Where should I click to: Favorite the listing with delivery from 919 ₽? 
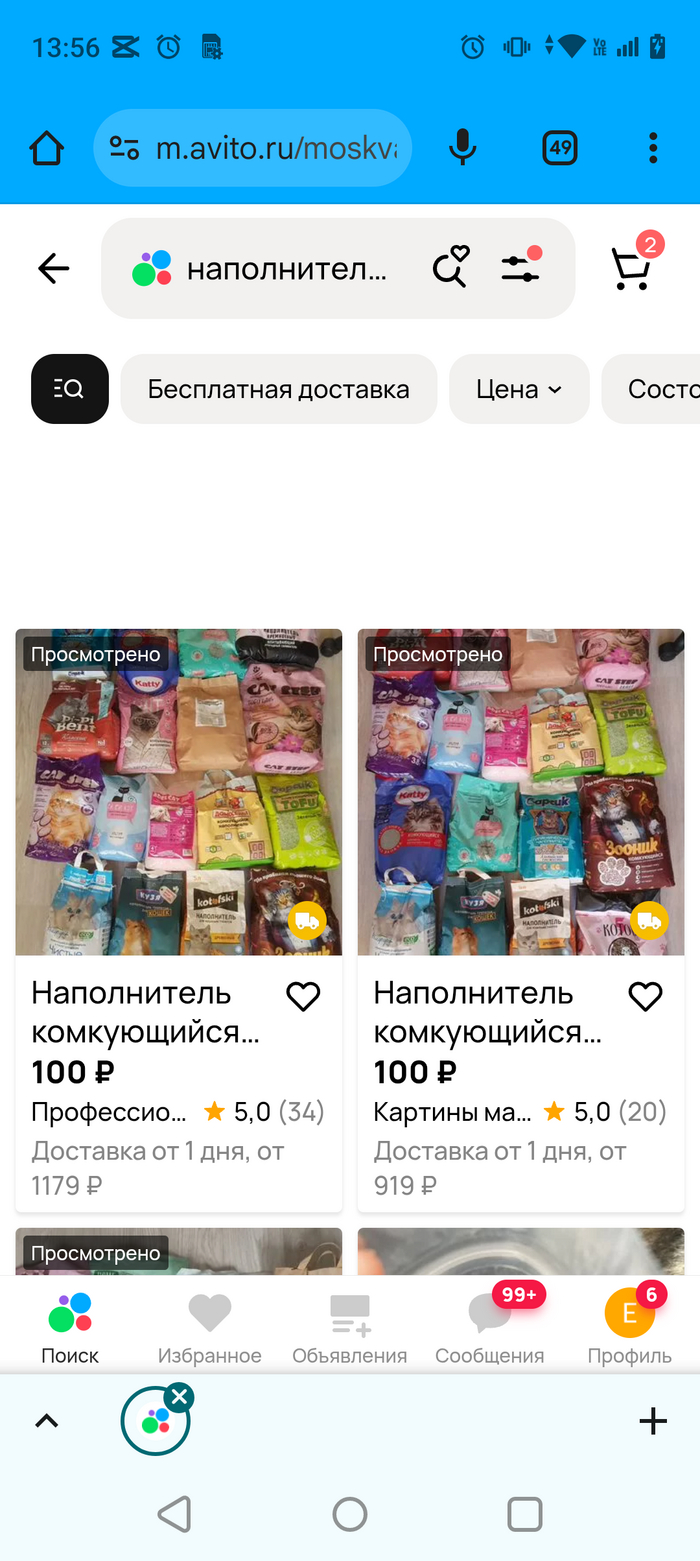645,996
